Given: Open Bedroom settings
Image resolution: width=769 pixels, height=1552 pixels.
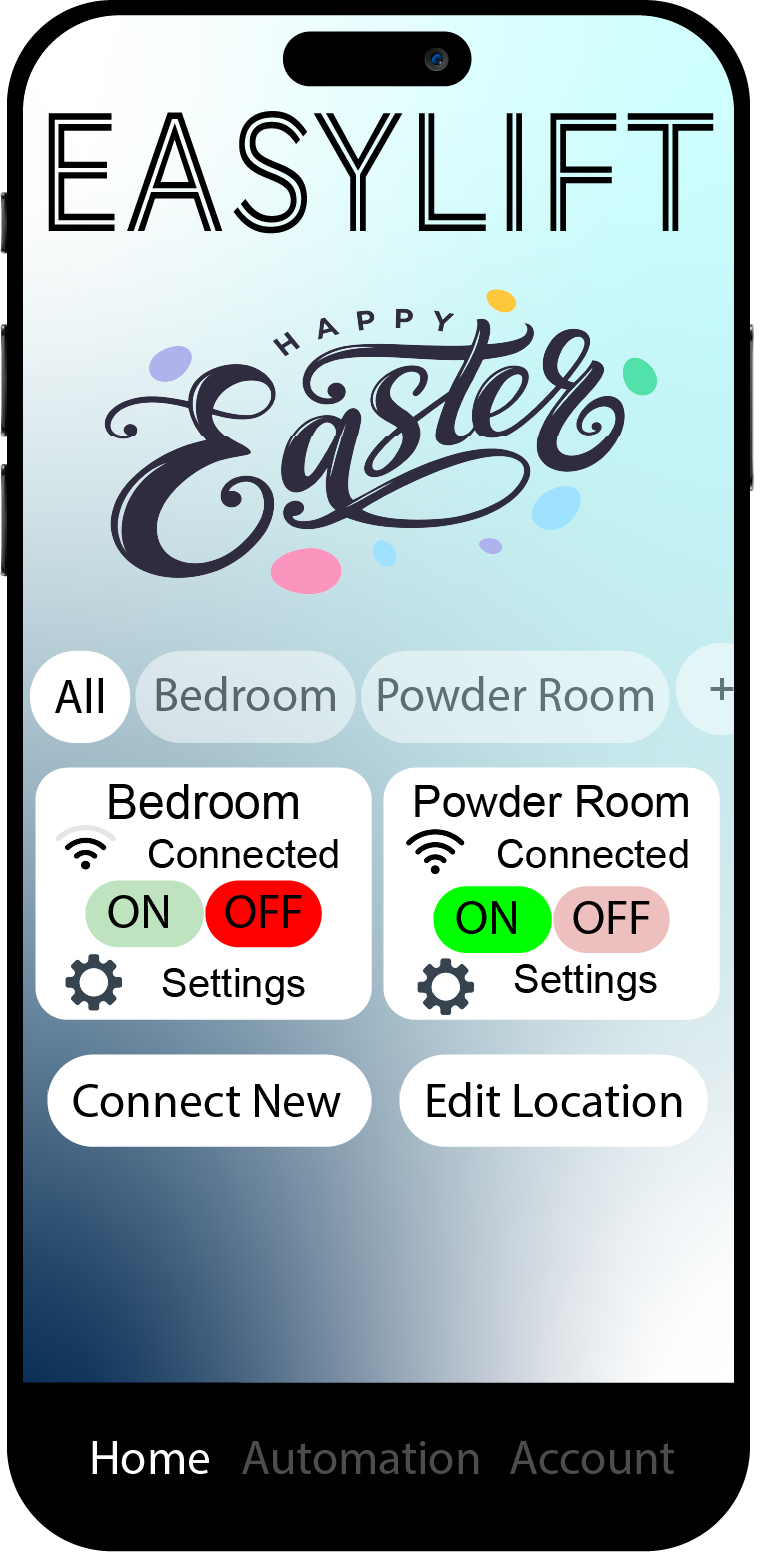Looking at the screenshot, I should click(x=185, y=983).
